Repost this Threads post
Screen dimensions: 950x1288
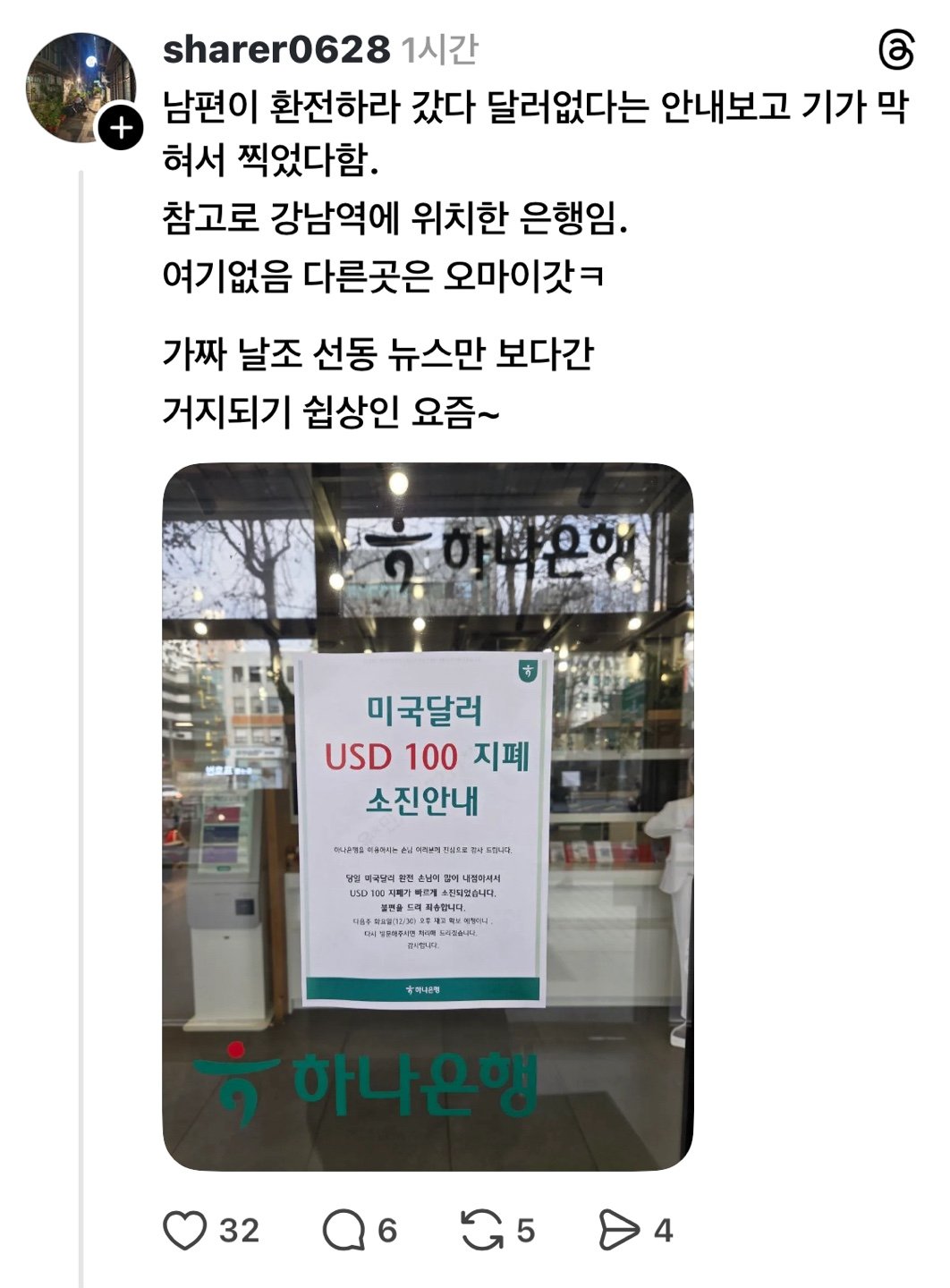(x=482, y=1231)
